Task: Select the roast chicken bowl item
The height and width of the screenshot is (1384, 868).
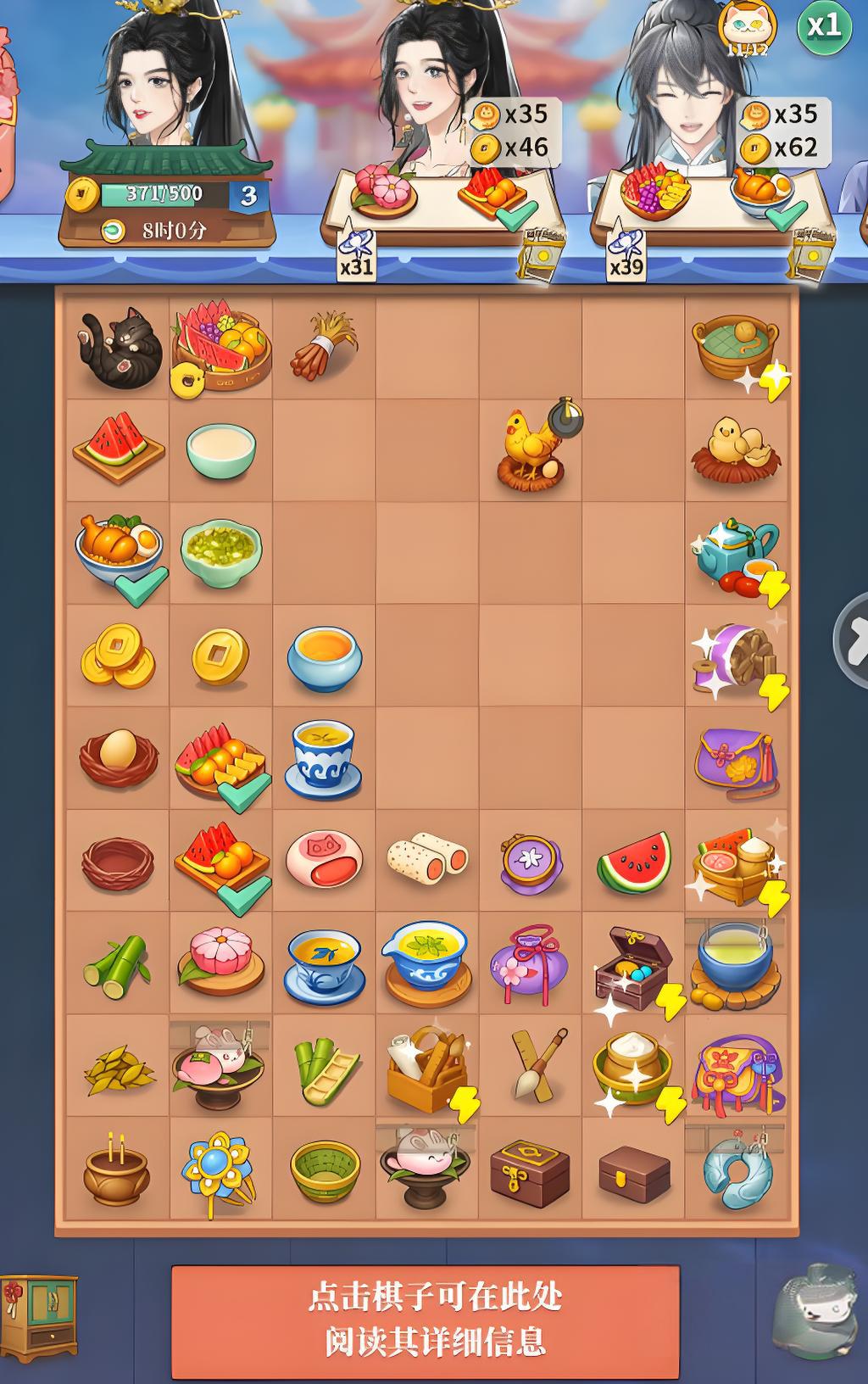Action: click(x=118, y=551)
